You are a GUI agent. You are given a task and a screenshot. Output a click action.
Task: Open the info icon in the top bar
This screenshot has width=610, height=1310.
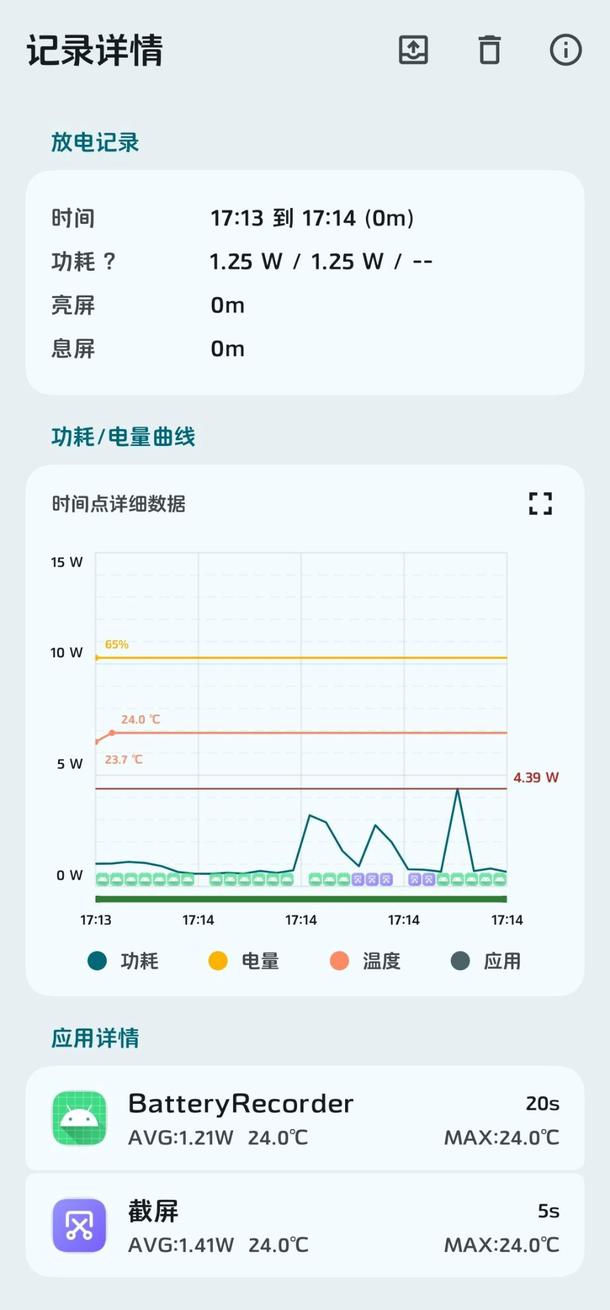(565, 50)
